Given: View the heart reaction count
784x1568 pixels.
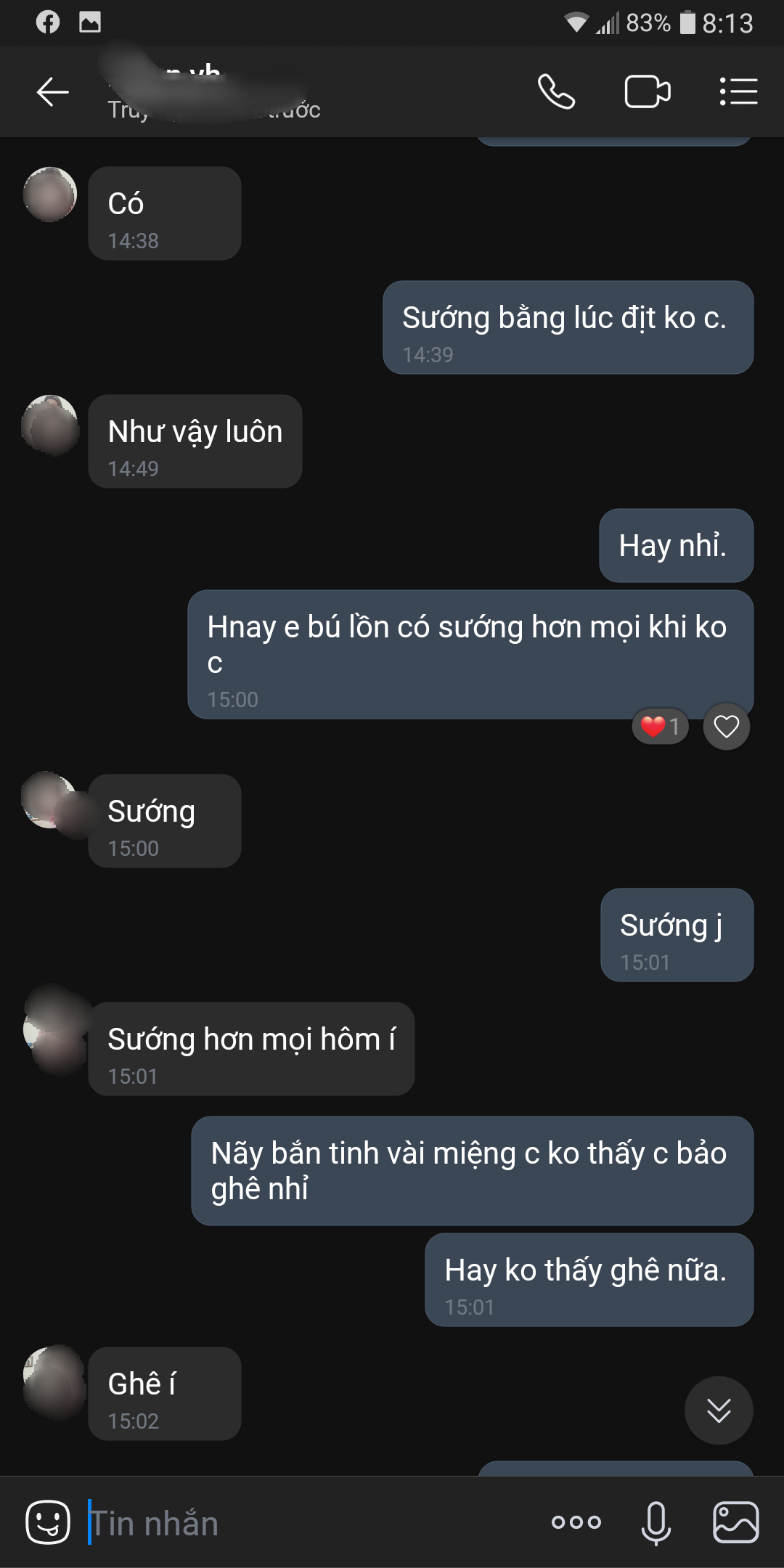Looking at the screenshot, I should 660,727.
